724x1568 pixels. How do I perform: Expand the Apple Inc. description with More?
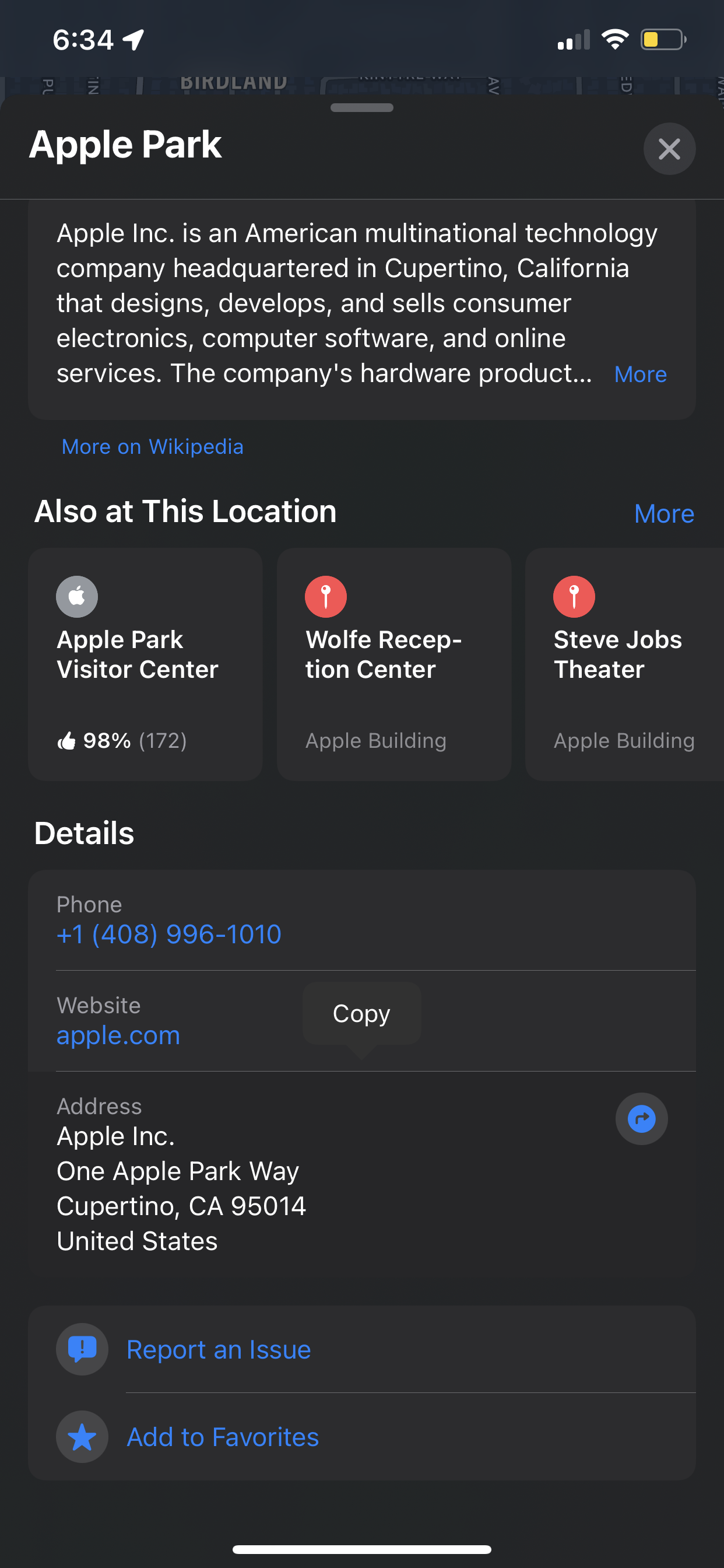[x=640, y=374]
